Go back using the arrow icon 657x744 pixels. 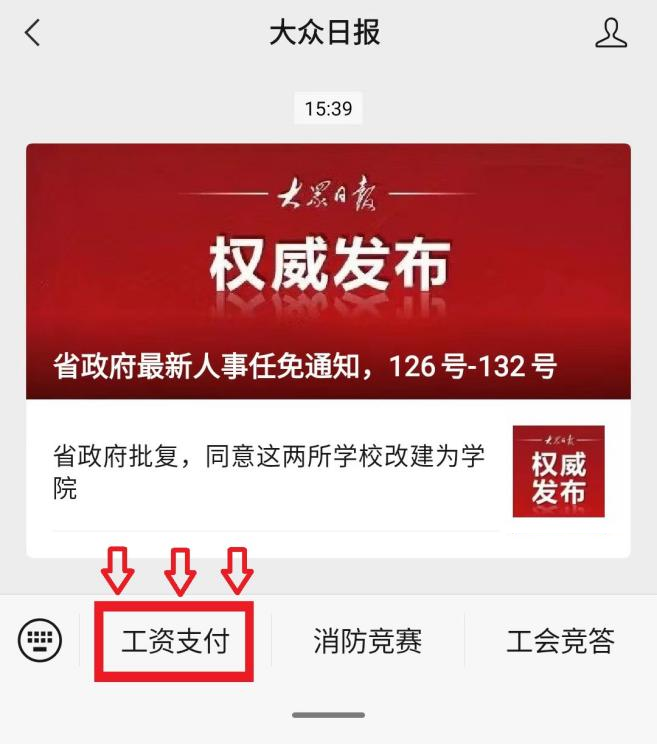click(33, 33)
